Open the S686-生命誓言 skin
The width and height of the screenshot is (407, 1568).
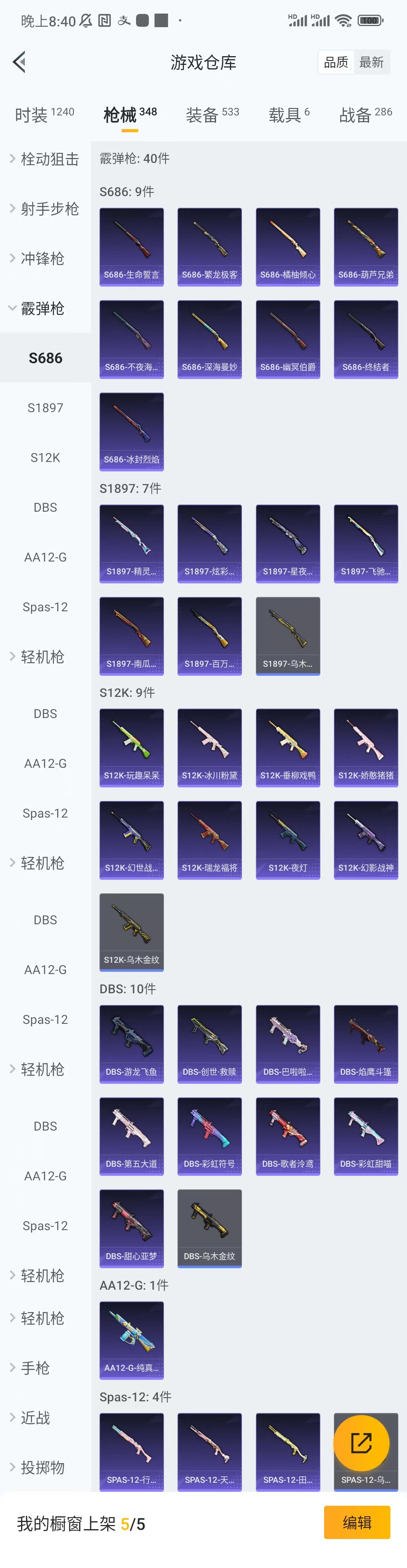[132, 247]
